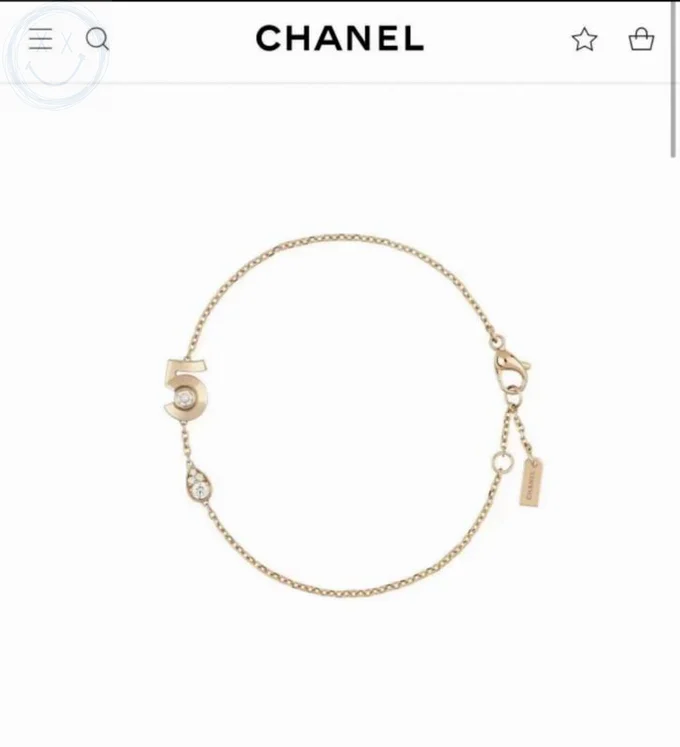Open the wishlist star icon
680x747 pixels.
[584, 40]
